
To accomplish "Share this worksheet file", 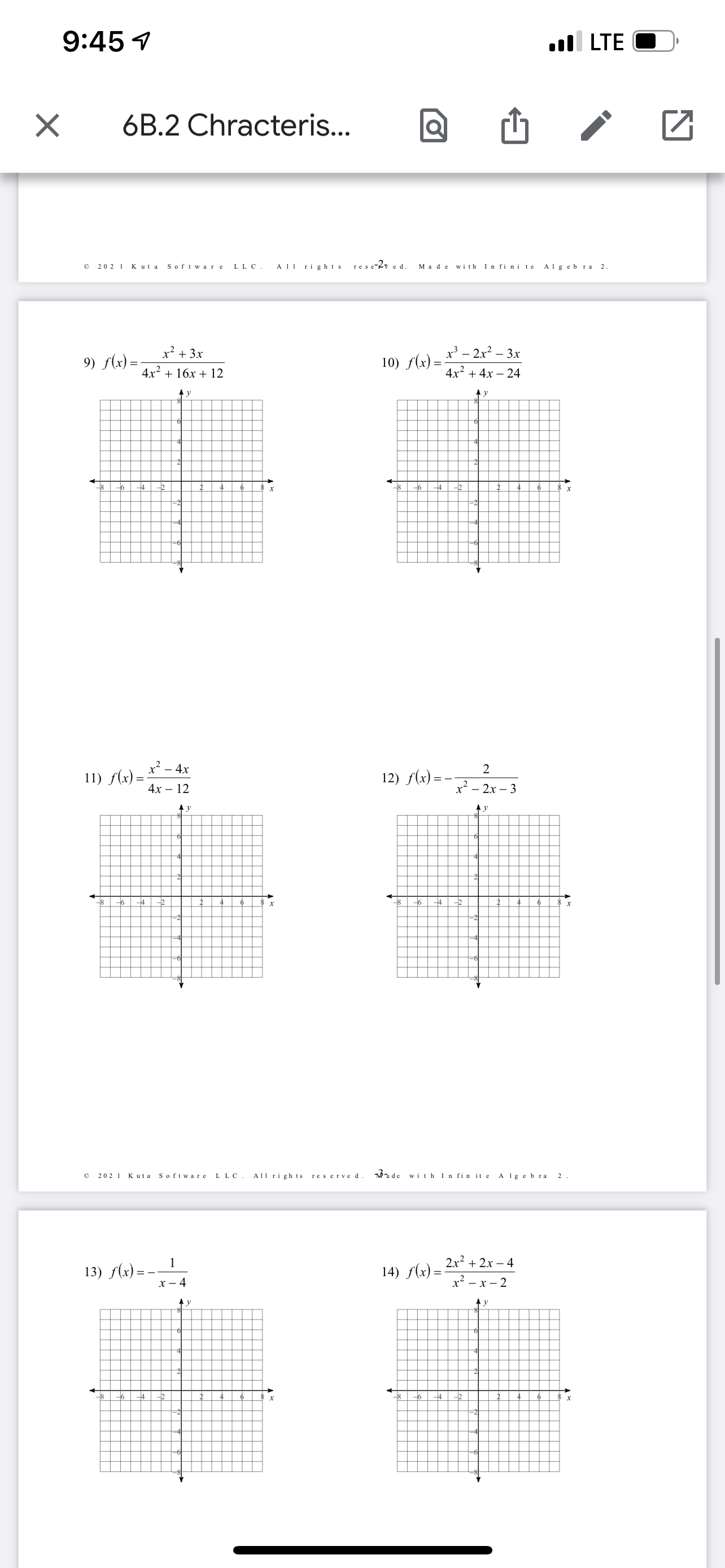I will (x=514, y=125).
